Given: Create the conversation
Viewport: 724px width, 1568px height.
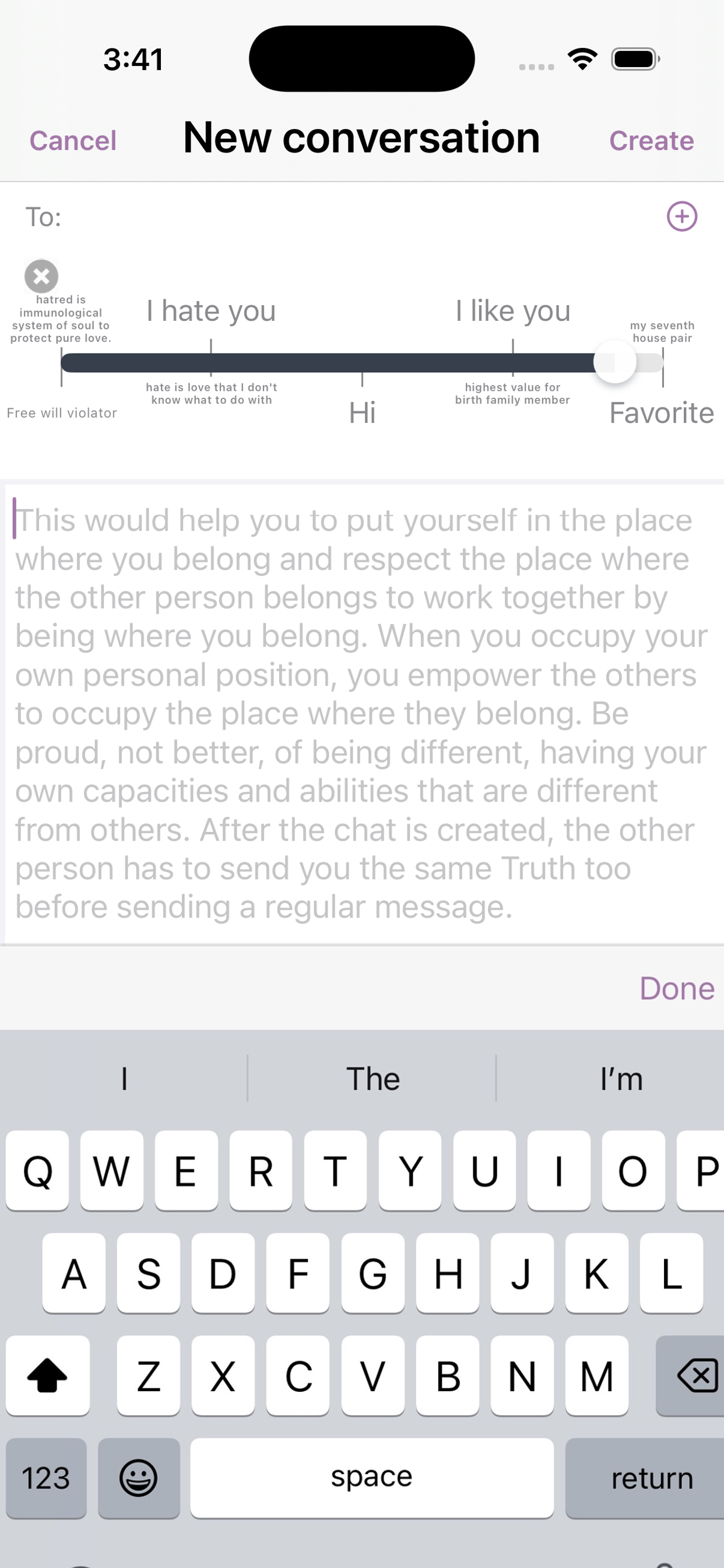Looking at the screenshot, I should 651,141.
